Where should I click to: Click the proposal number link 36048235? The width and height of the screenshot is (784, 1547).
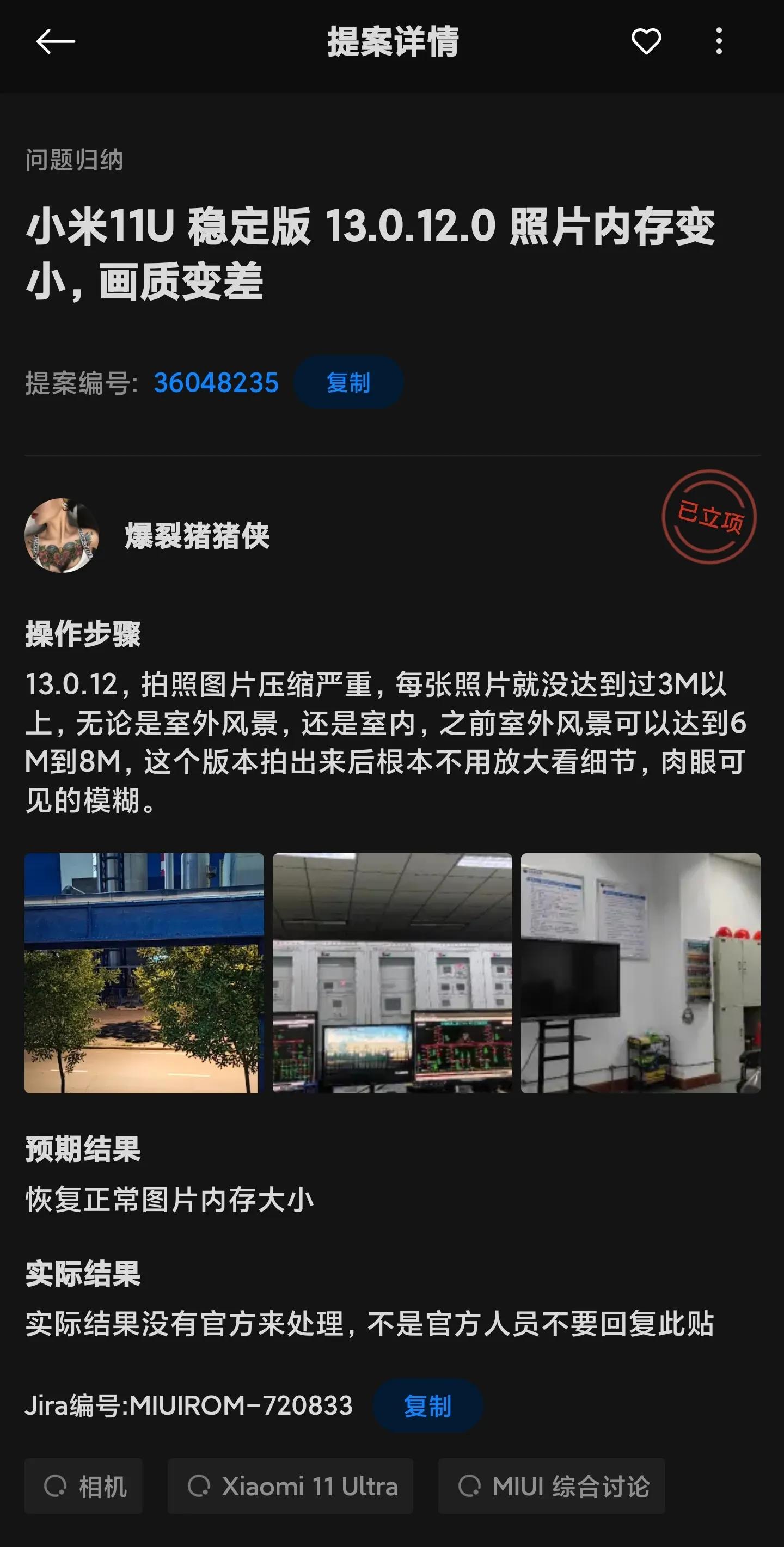click(x=216, y=381)
